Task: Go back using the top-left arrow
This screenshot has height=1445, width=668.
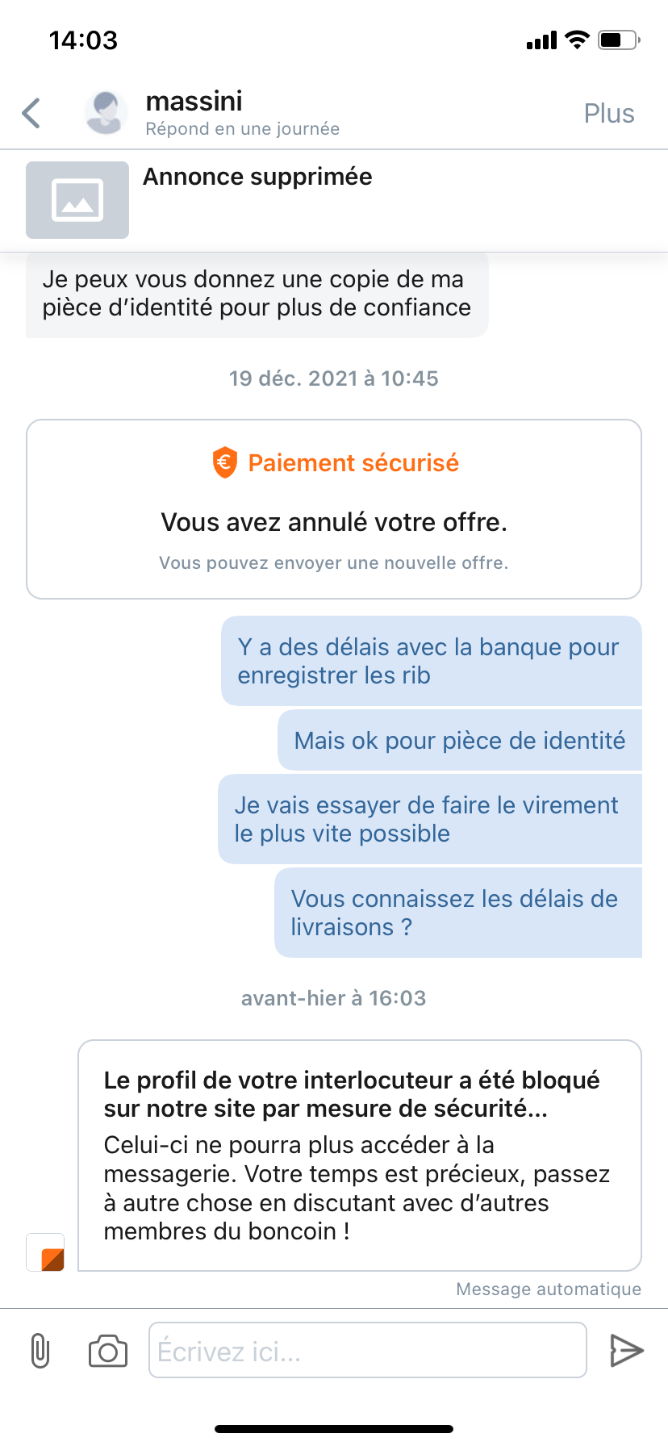Action: (31, 113)
